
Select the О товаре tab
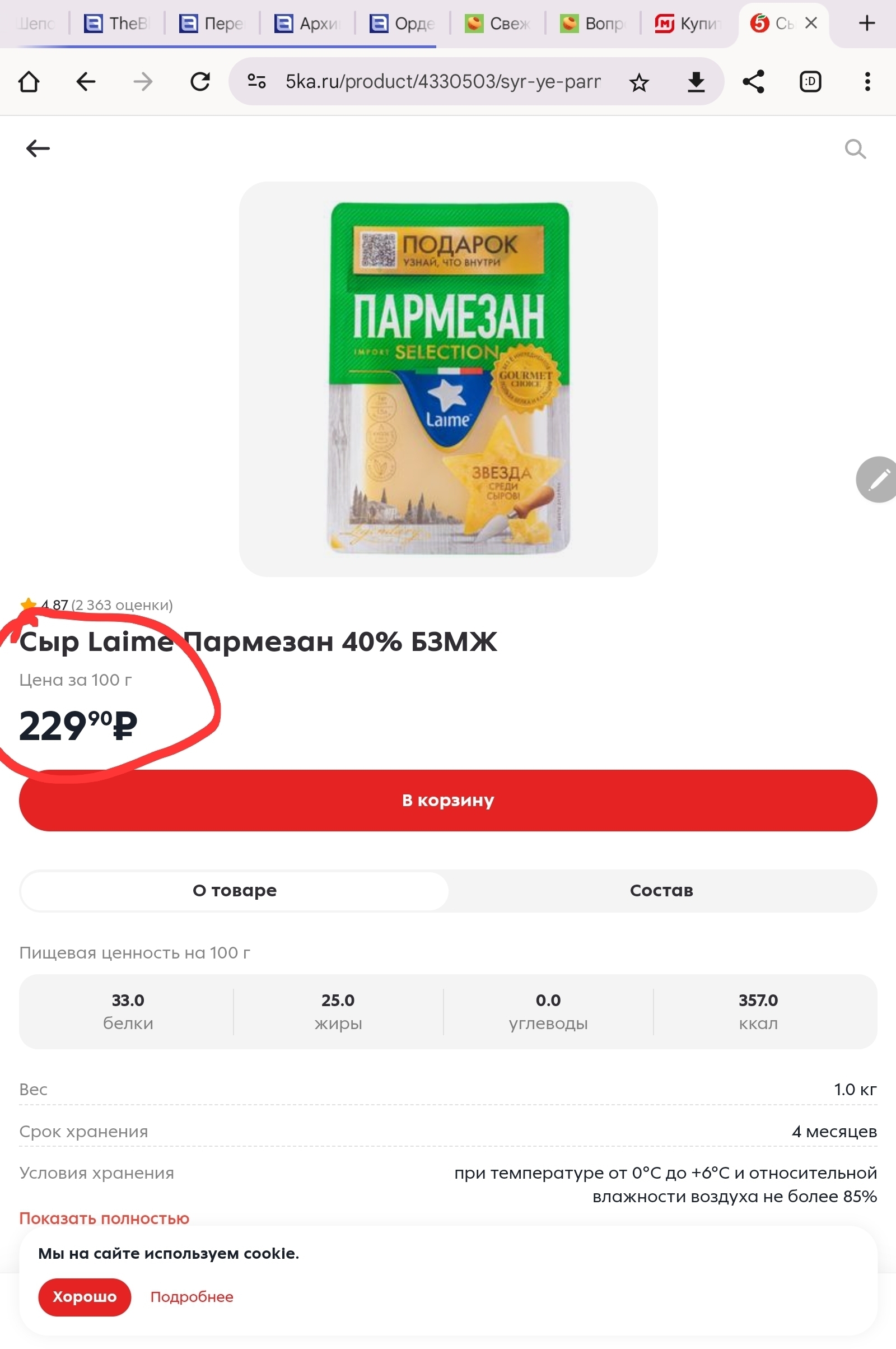234,890
